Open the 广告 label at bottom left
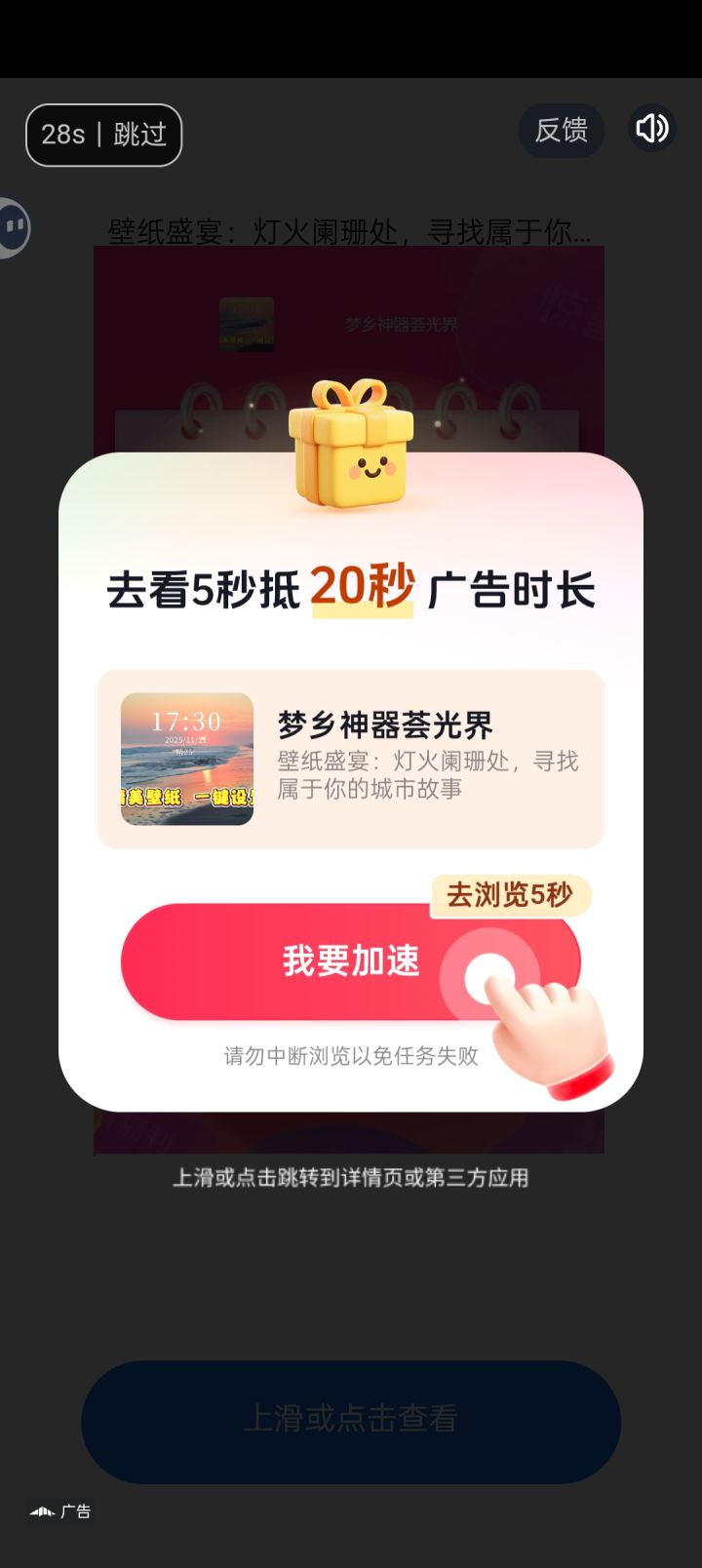The width and height of the screenshot is (702, 1568). tap(76, 1509)
